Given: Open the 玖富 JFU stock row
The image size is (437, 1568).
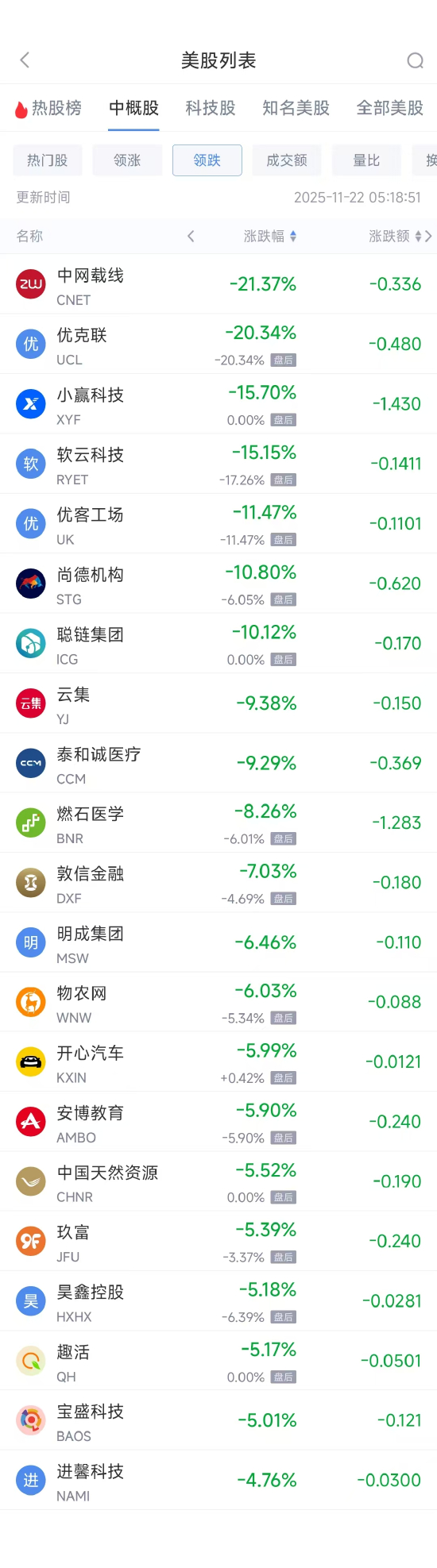Looking at the screenshot, I should pos(218,1242).
